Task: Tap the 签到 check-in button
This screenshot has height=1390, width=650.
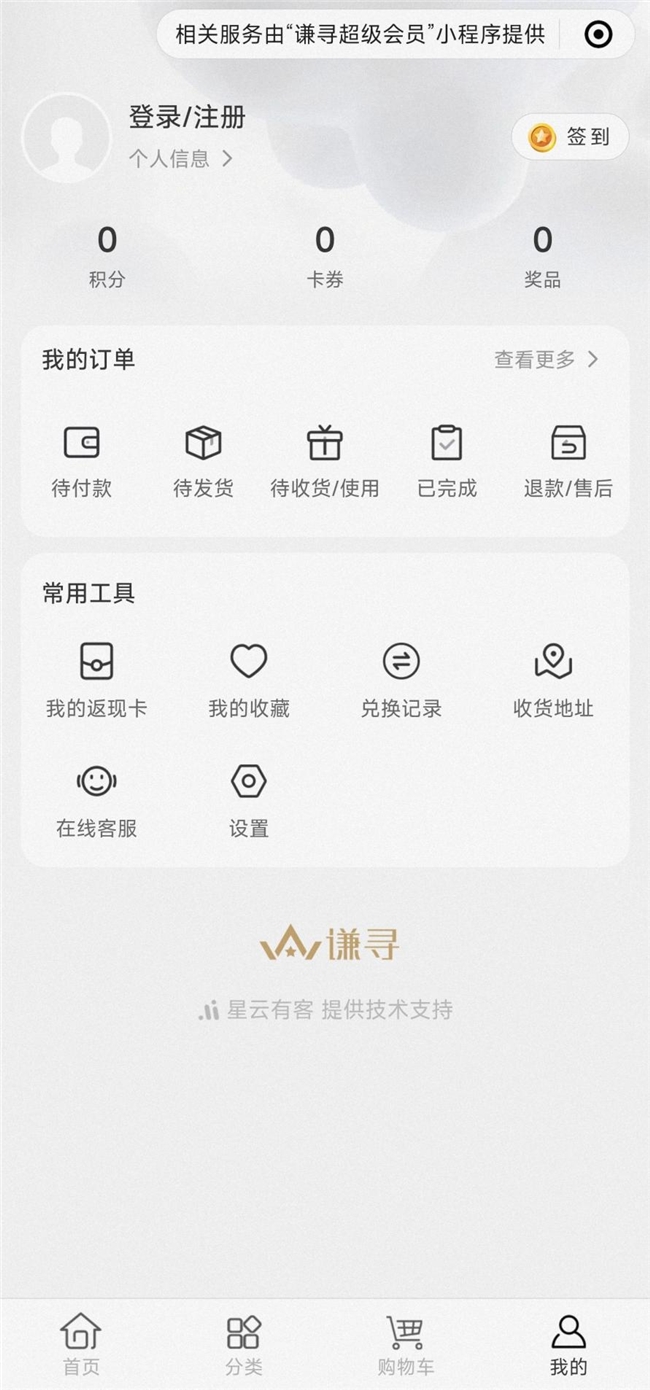Action: [x=570, y=137]
